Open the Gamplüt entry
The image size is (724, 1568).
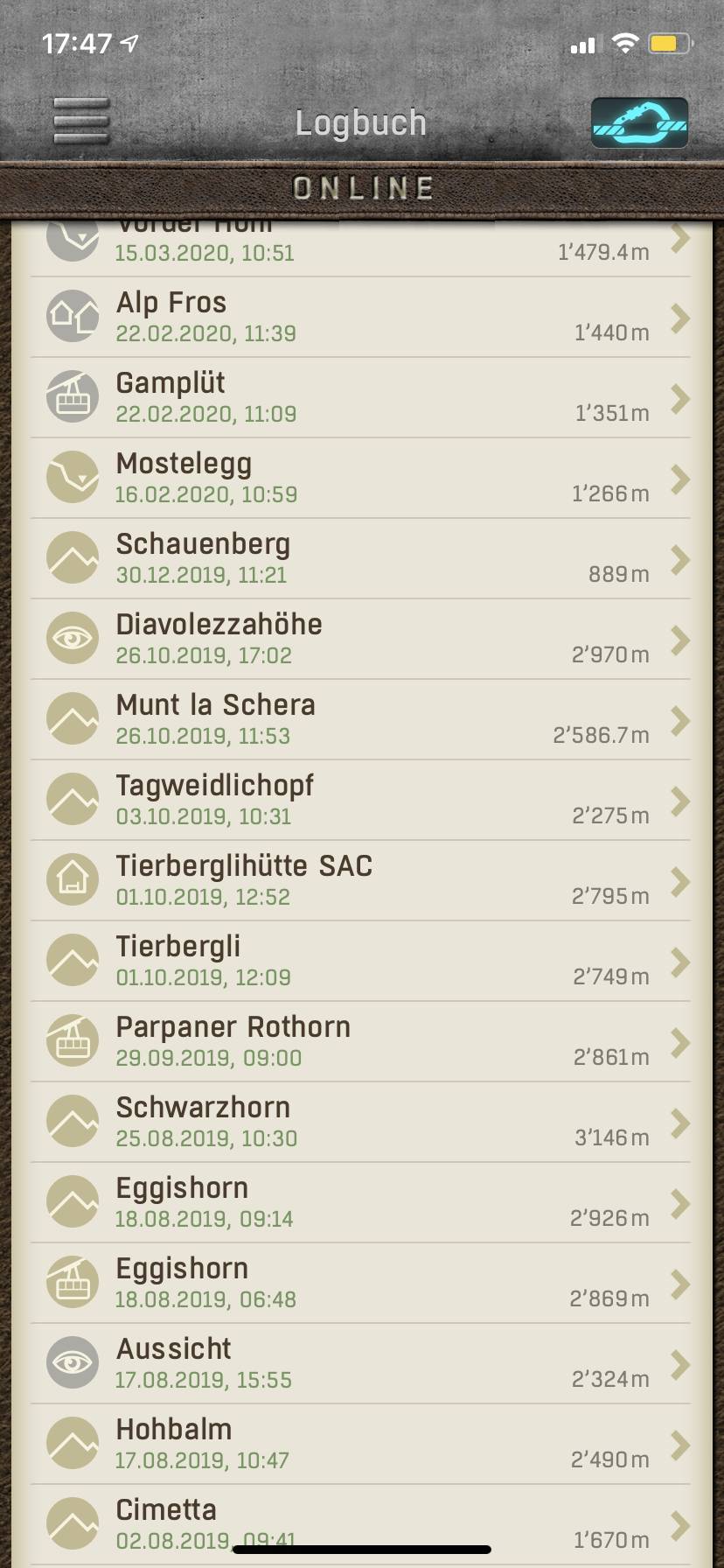click(x=361, y=398)
